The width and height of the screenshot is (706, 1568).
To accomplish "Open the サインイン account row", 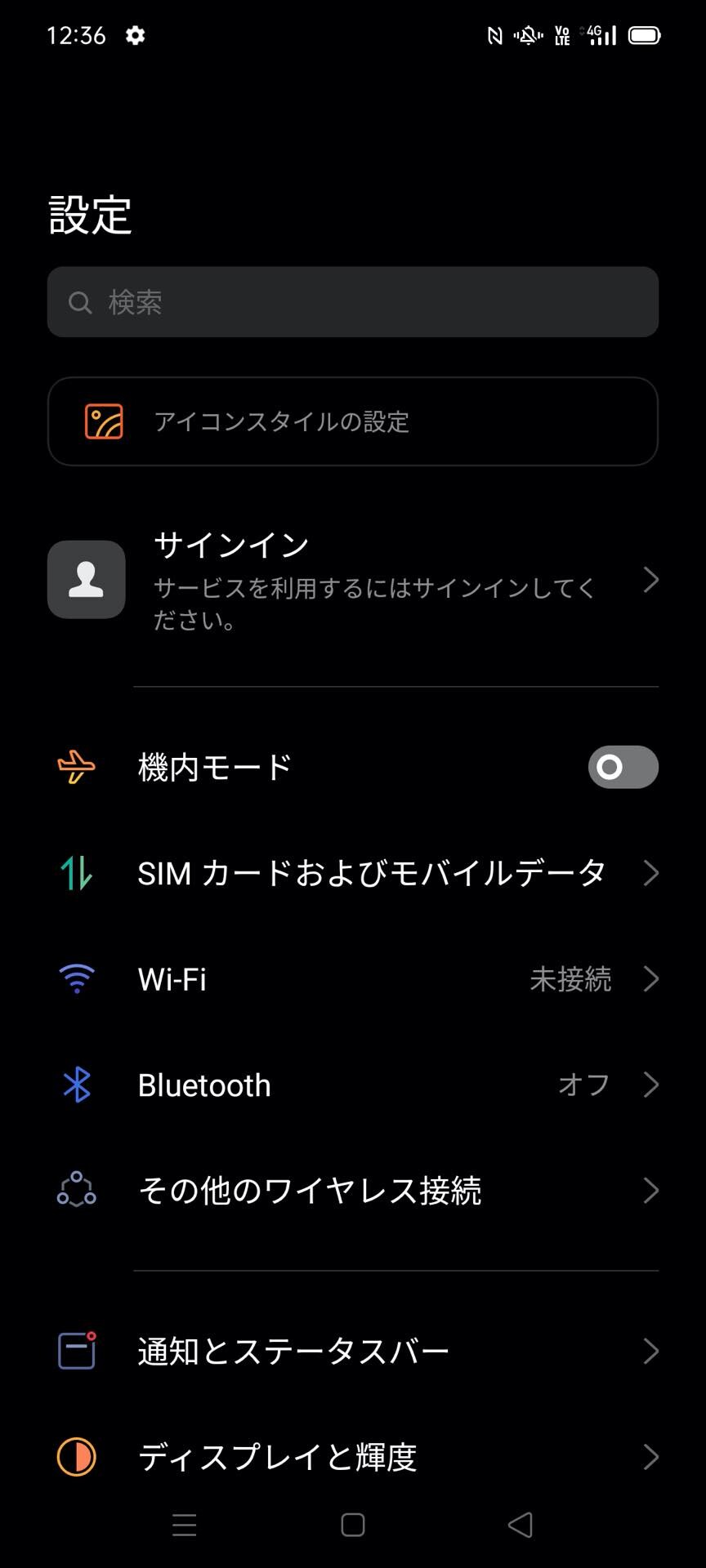I will (x=353, y=580).
